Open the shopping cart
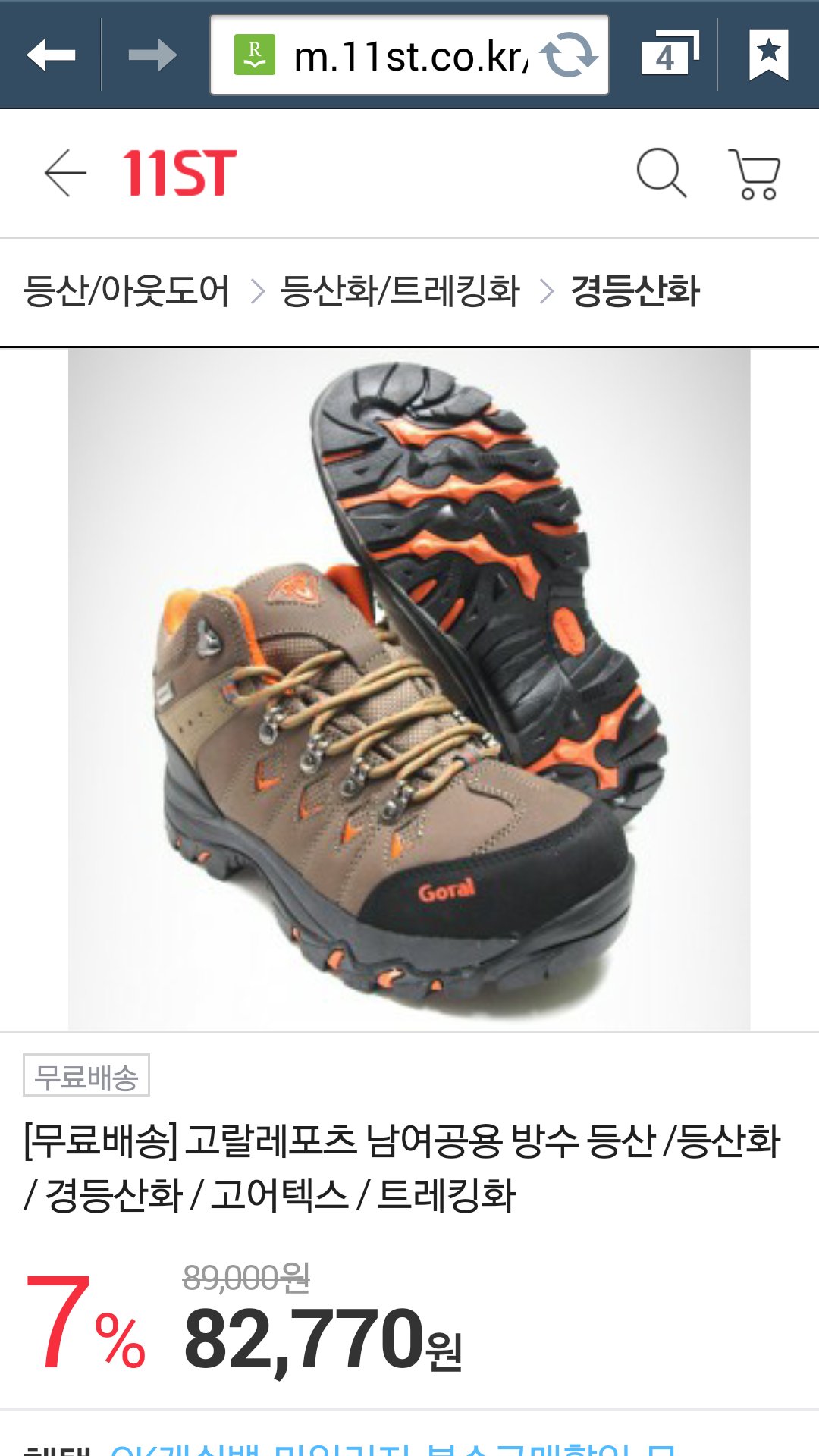This screenshot has height=1456, width=819. 755,174
